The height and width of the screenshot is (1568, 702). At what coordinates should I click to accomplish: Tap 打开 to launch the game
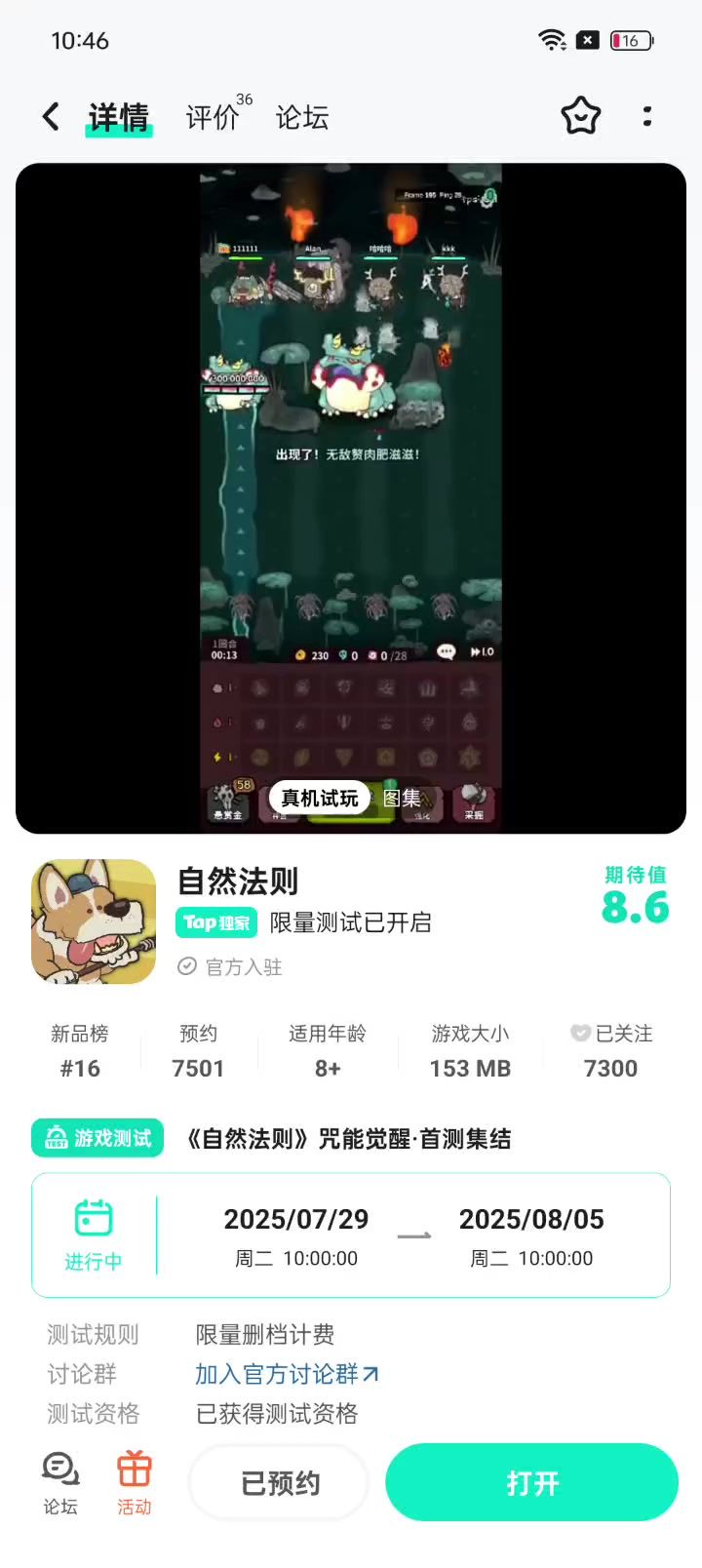click(531, 1483)
